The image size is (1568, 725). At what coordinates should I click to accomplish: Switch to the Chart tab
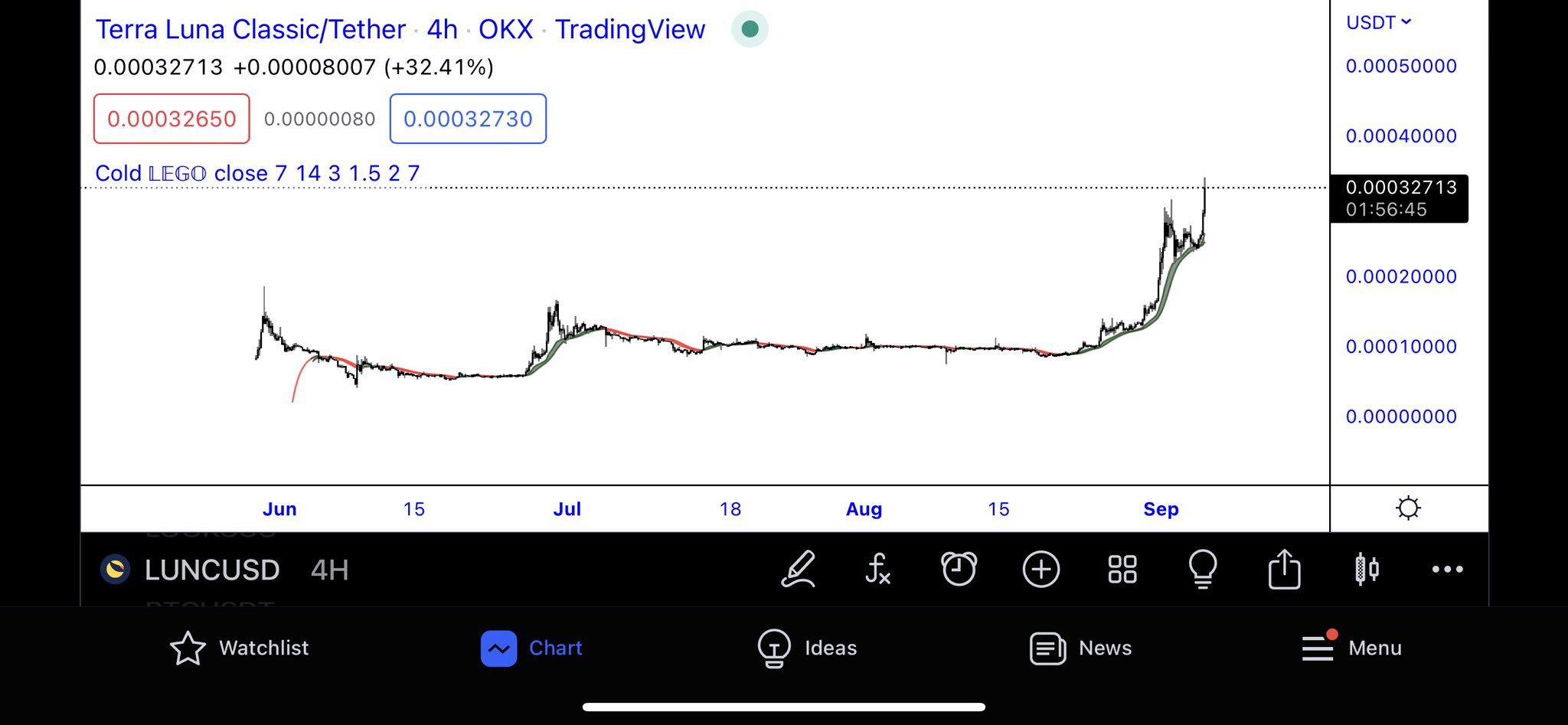(531, 648)
